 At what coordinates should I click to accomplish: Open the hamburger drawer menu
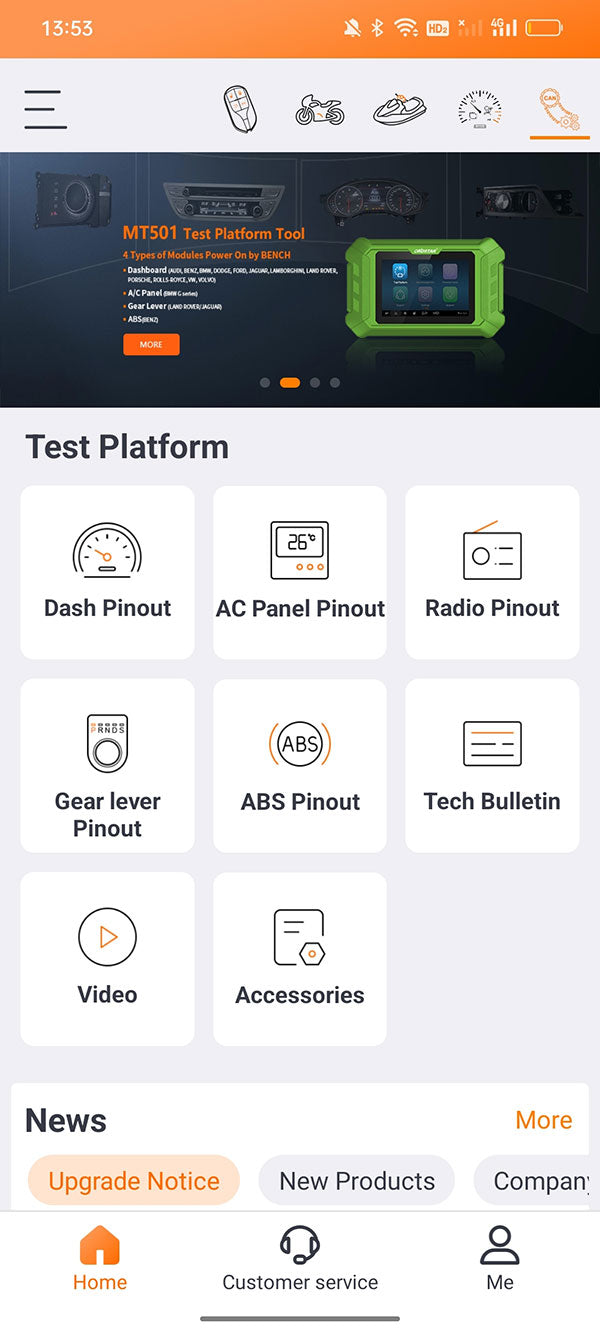[x=45, y=109]
